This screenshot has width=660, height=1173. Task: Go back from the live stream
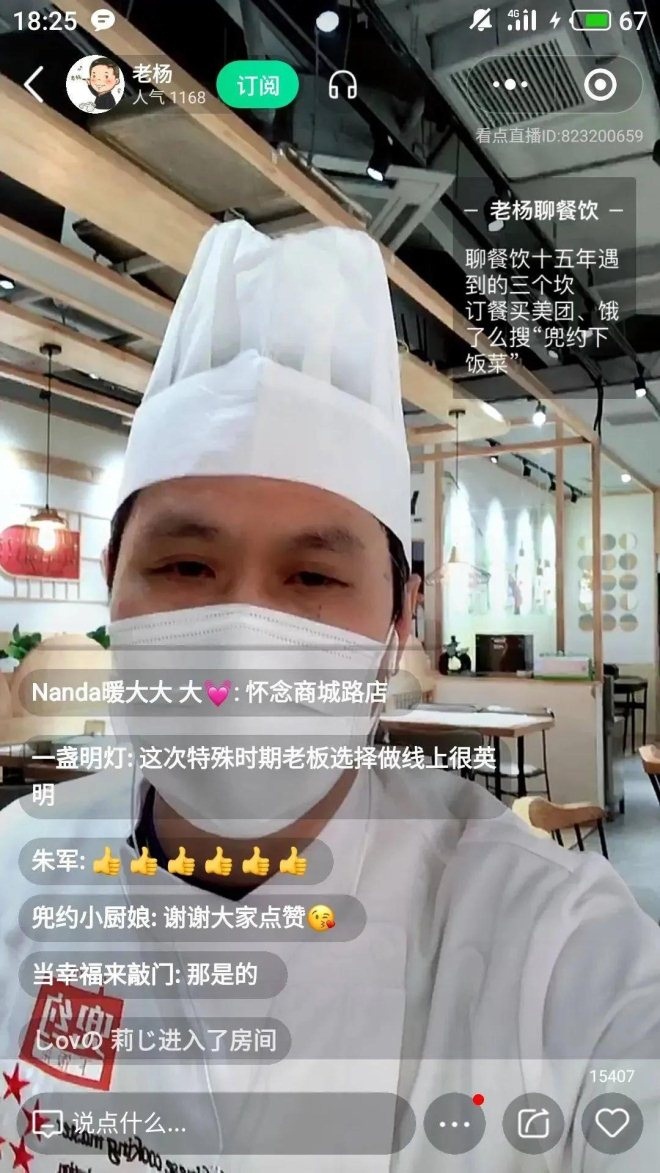[x=34, y=85]
